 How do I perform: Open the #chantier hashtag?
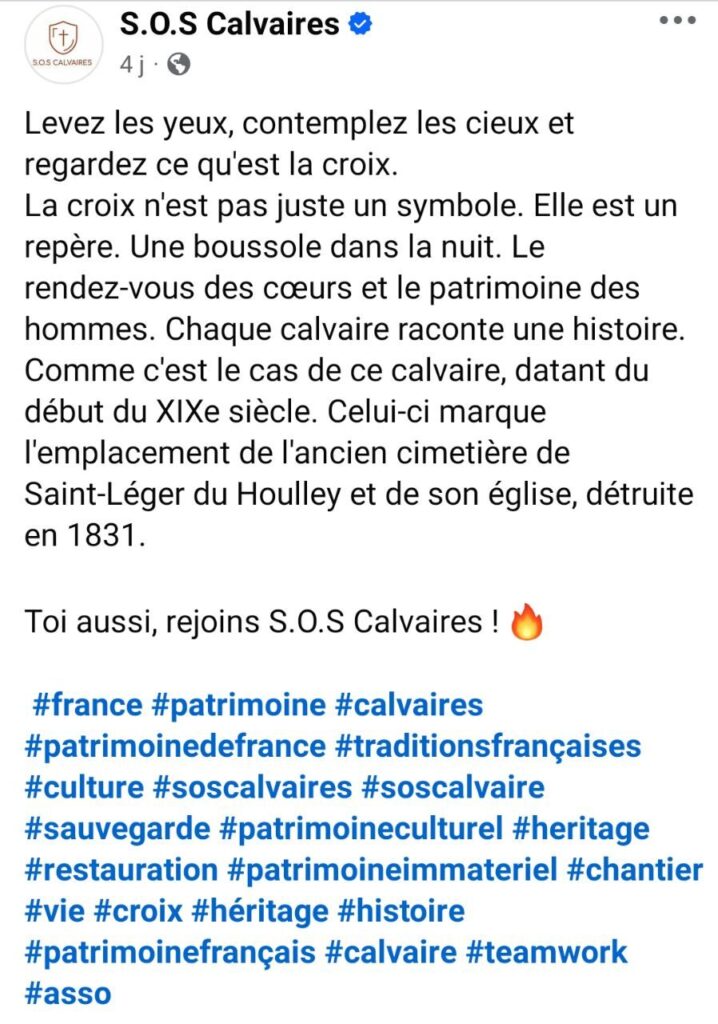tap(634, 870)
